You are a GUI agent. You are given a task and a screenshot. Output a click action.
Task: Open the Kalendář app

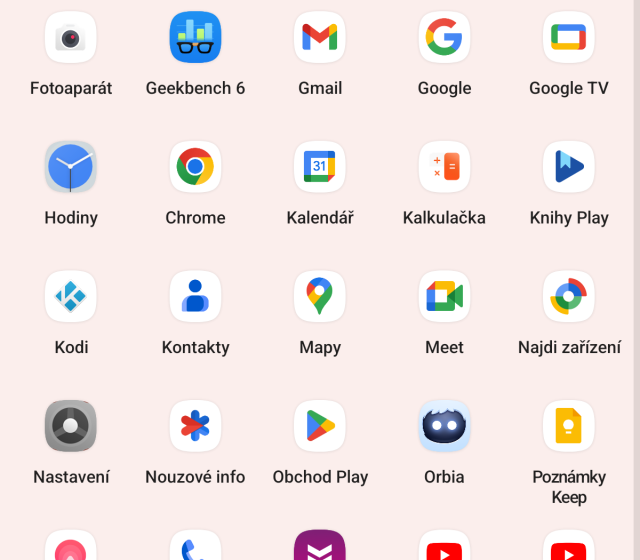(x=320, y=167)
